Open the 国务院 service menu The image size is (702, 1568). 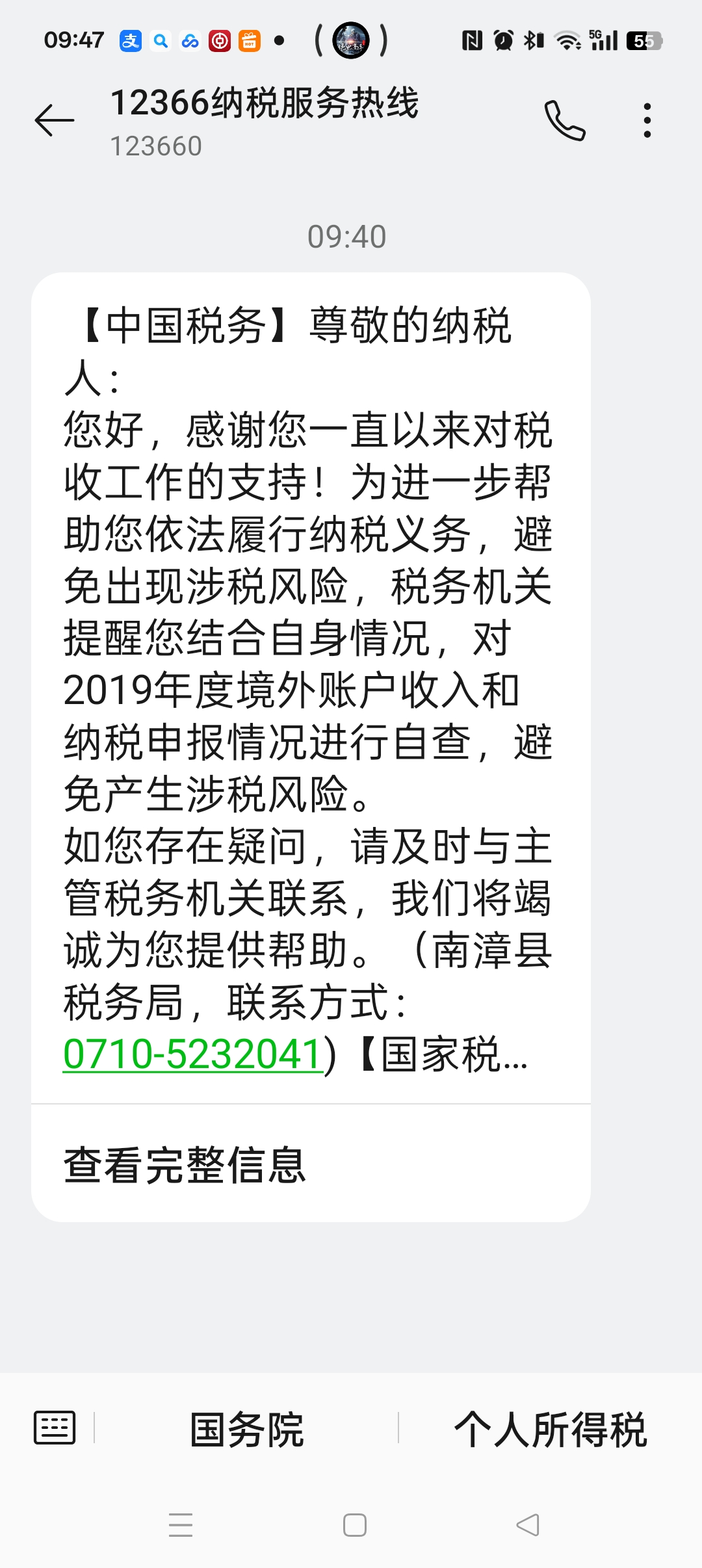pyautogui.click(x=247, y=1430)
